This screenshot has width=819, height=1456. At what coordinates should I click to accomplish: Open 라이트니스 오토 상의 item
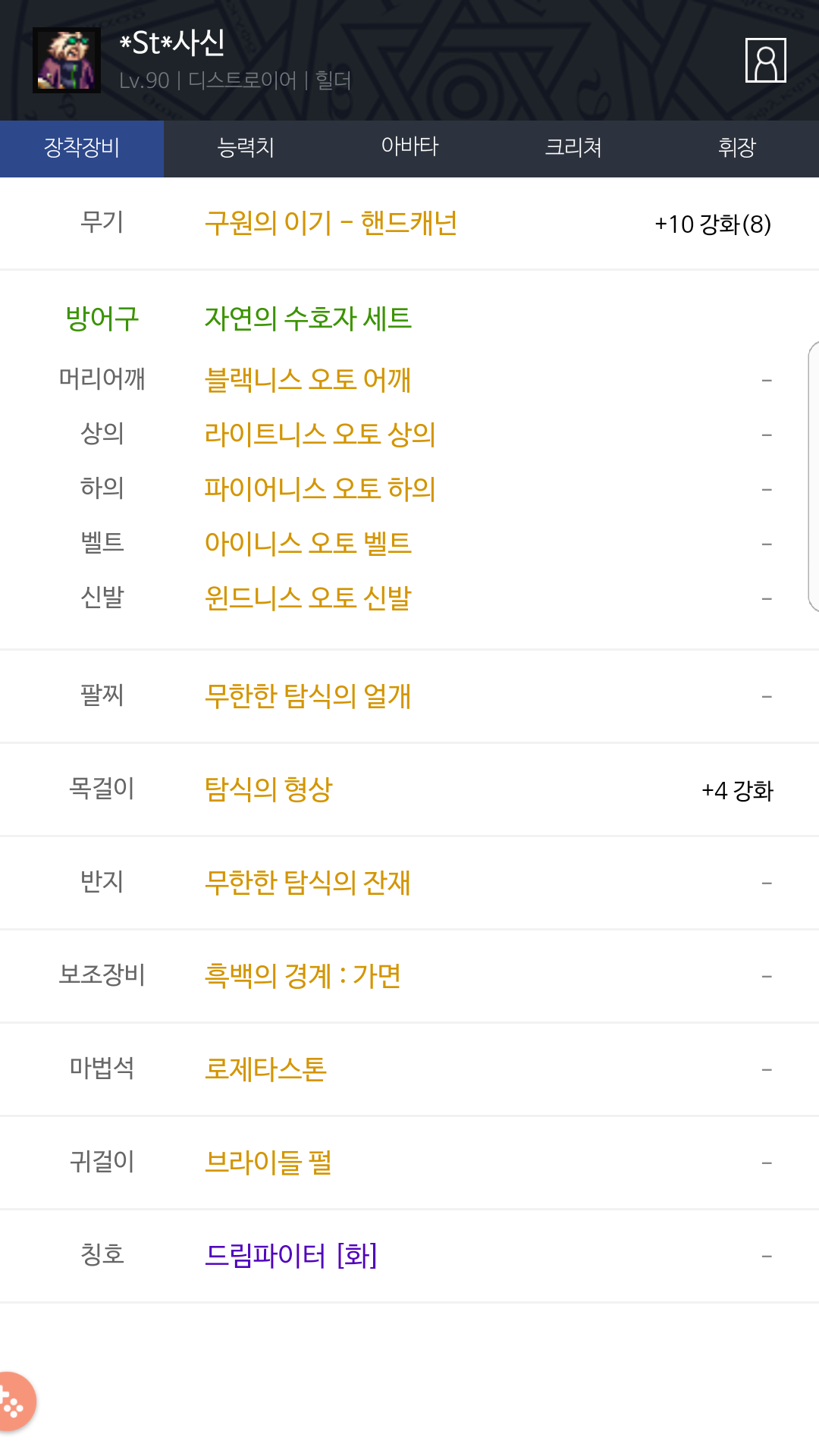(320, 434)
